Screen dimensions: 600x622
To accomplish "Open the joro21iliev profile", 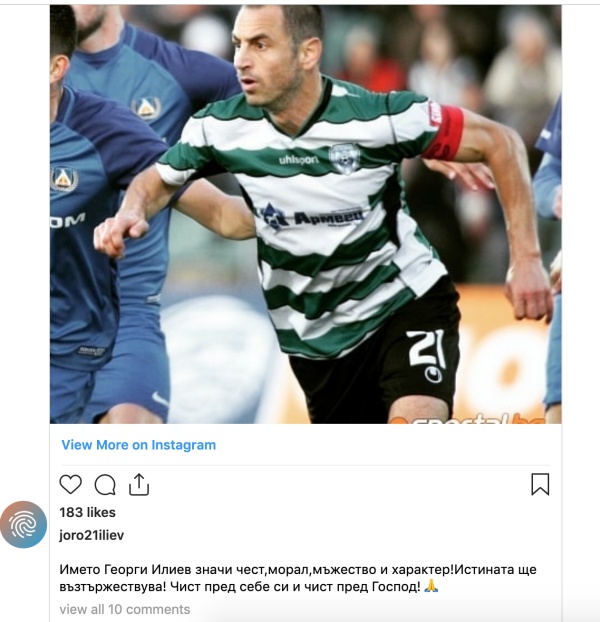I will pyautogui.click(x=92, y=535).
